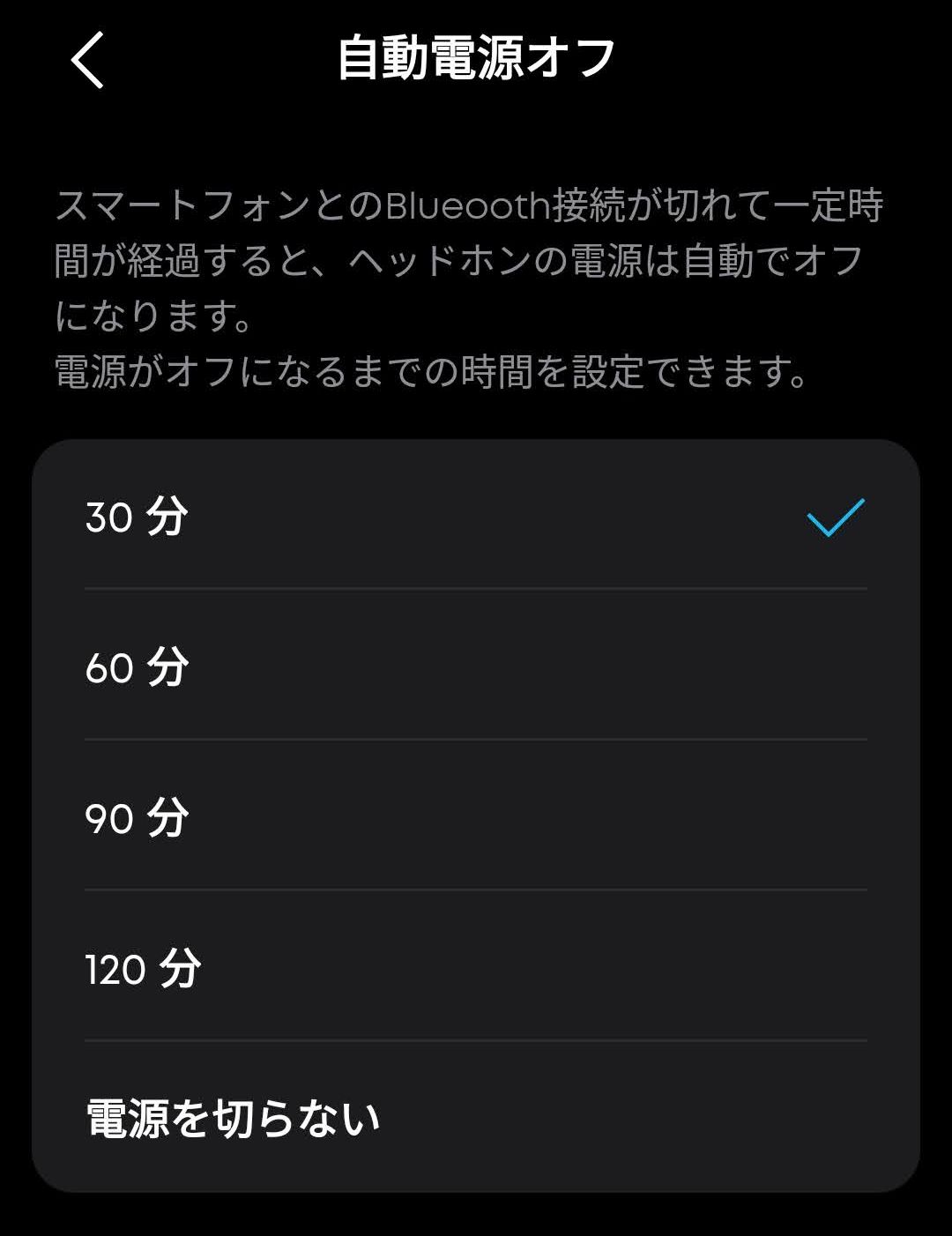
Task: Go back from 自動電源オフ screen
Action: pyautogui.click(x=87, y=59)
